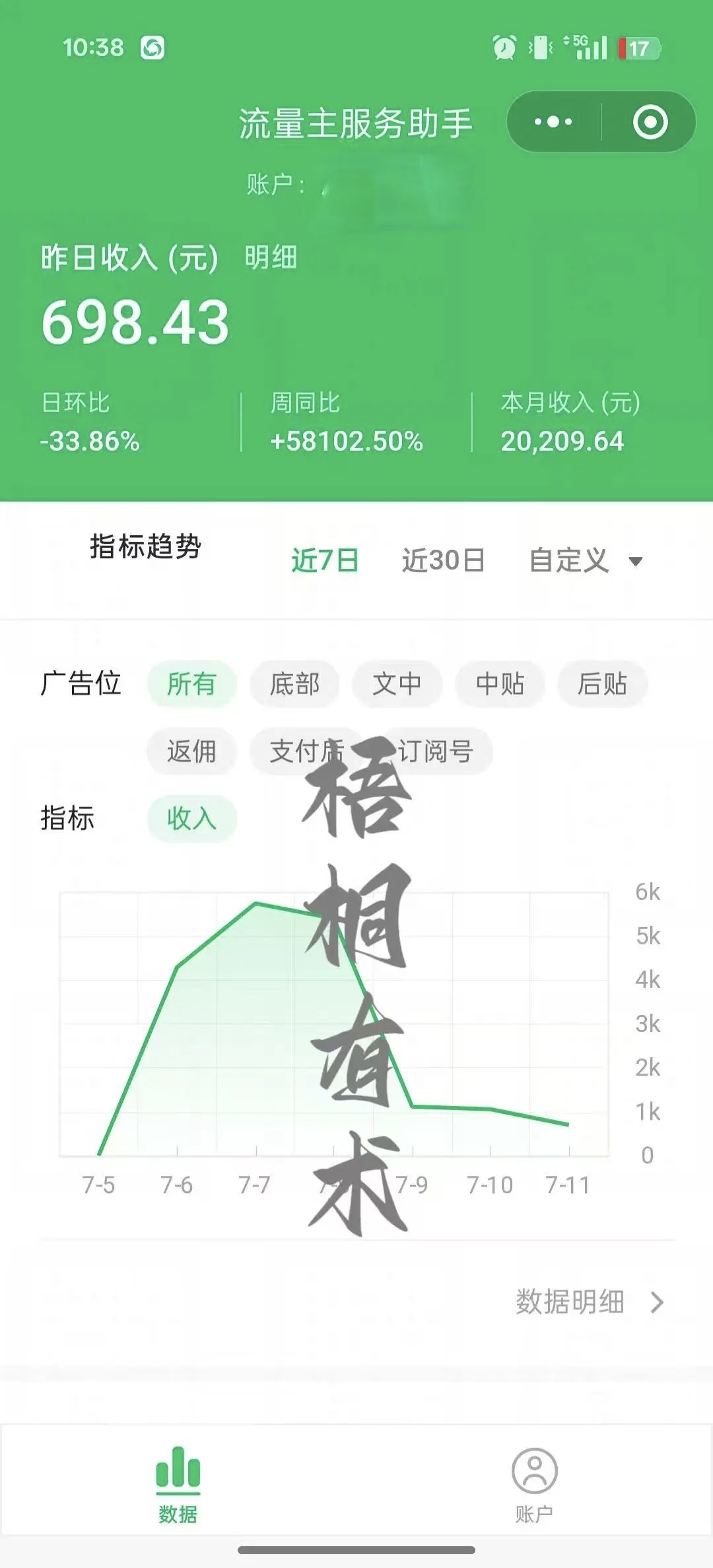Image resolution: width=713 pixels, height=1568 pixels.
Task: Enable the 文中 ad position filter
Action: point(397,684)
